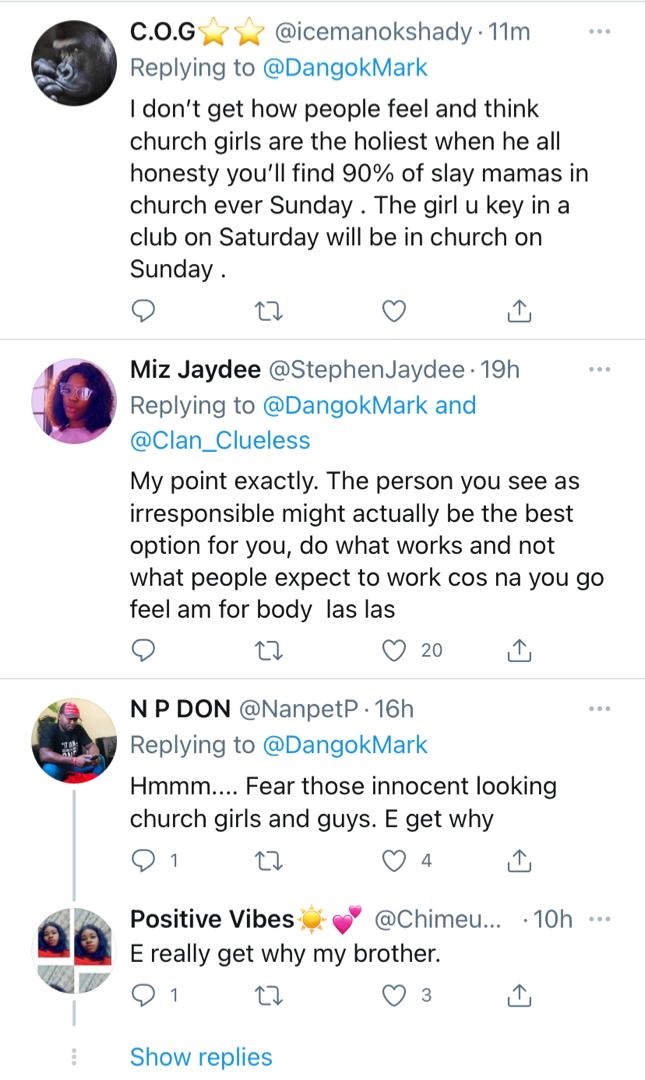645x1080 pixels.
Task: Like Positive Vibes' reply
Action: (x=395, y=995)
